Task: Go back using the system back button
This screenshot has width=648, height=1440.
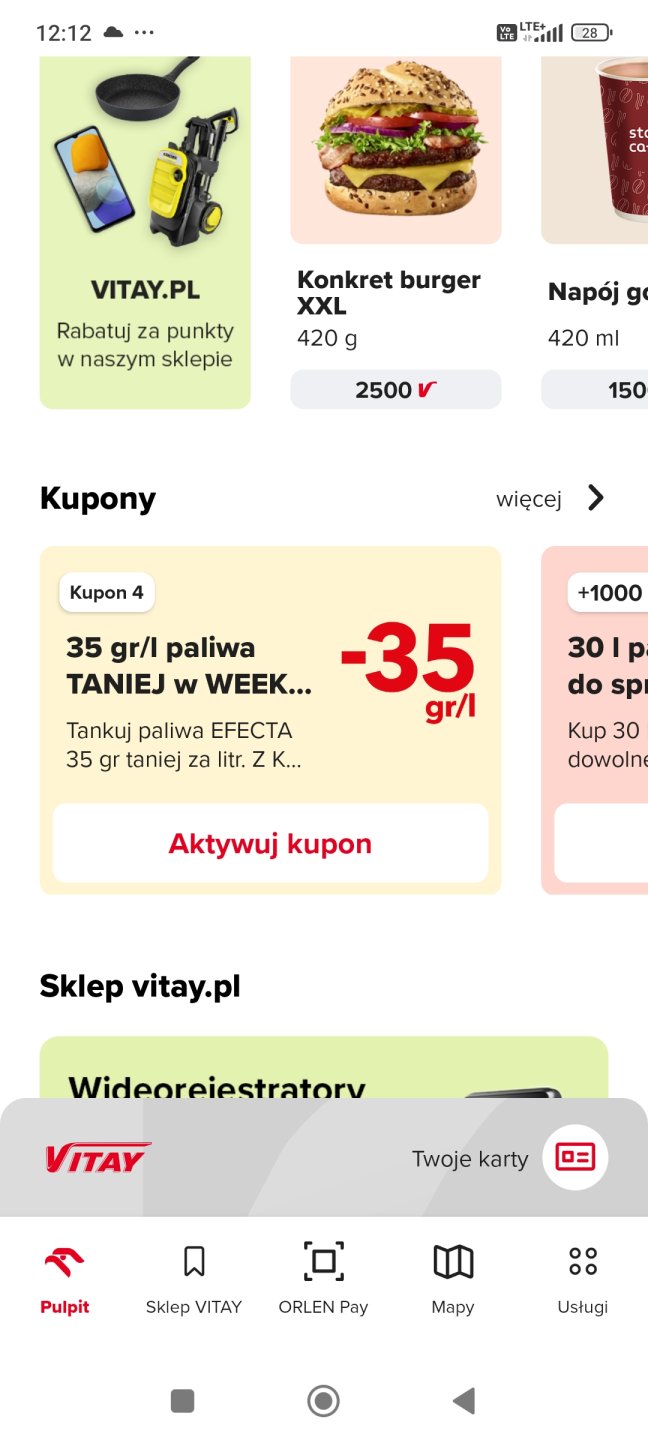Action: tap(463, 1401)
